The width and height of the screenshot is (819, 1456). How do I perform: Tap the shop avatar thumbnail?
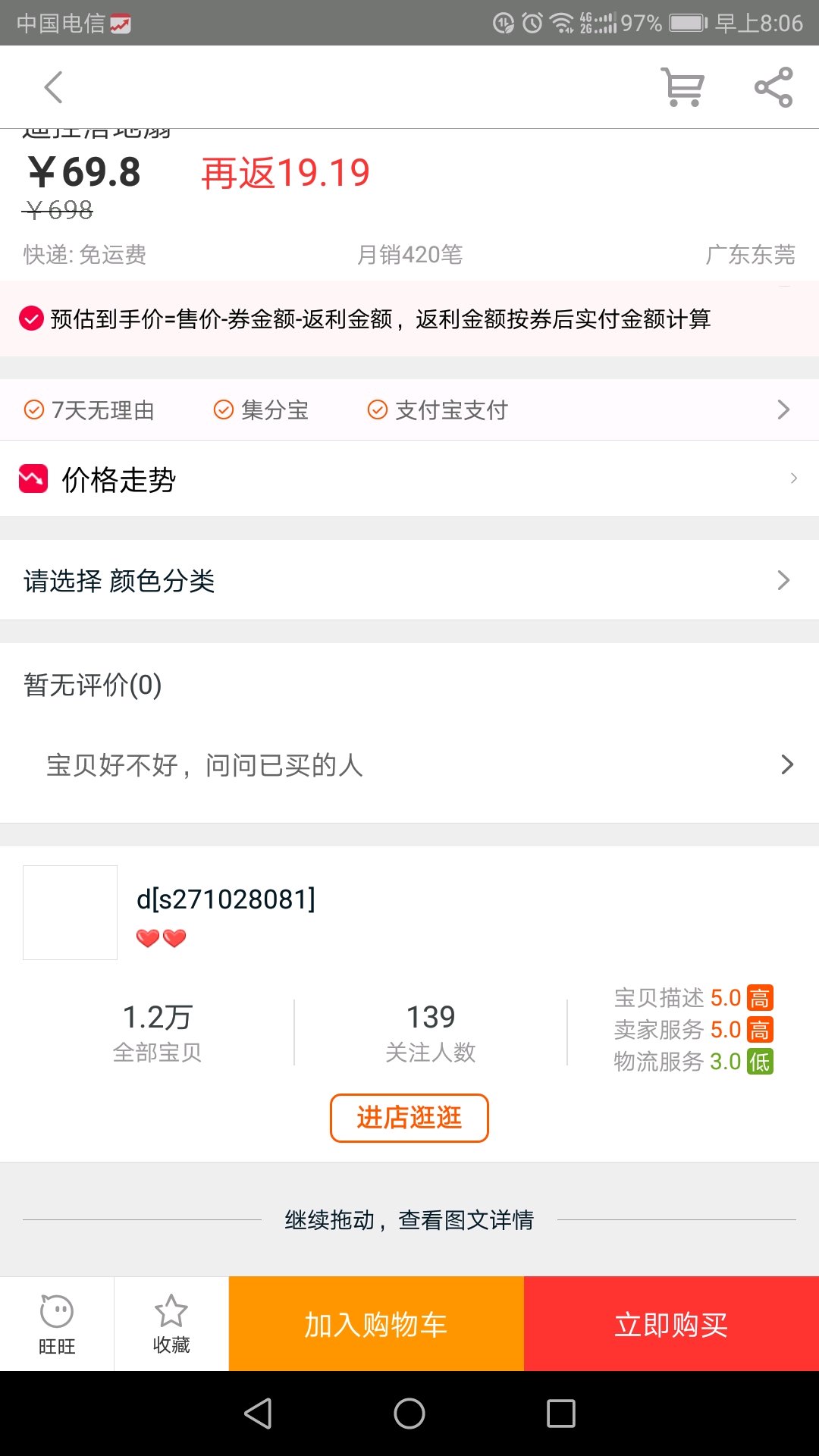(x=70, y=912)
